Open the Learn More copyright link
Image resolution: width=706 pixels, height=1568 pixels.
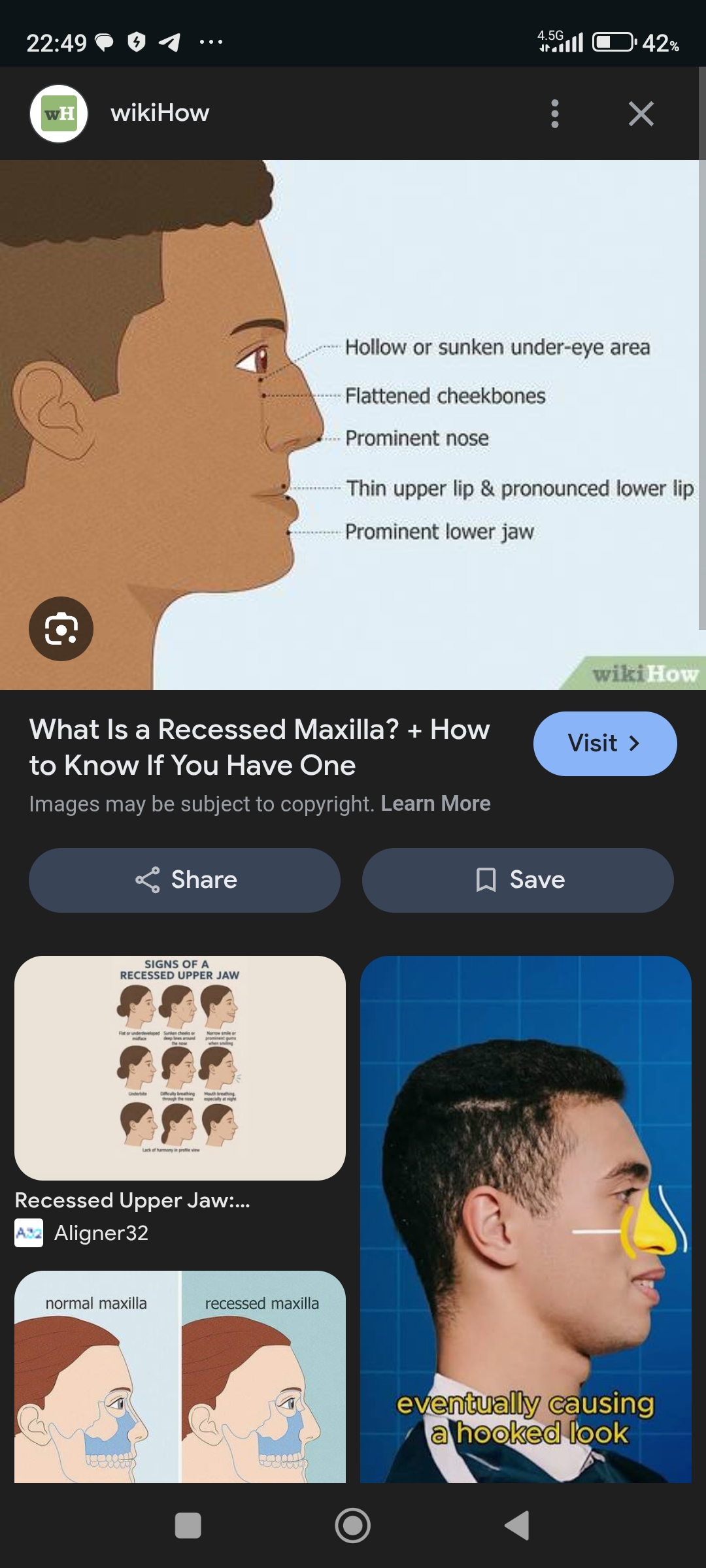435,804
